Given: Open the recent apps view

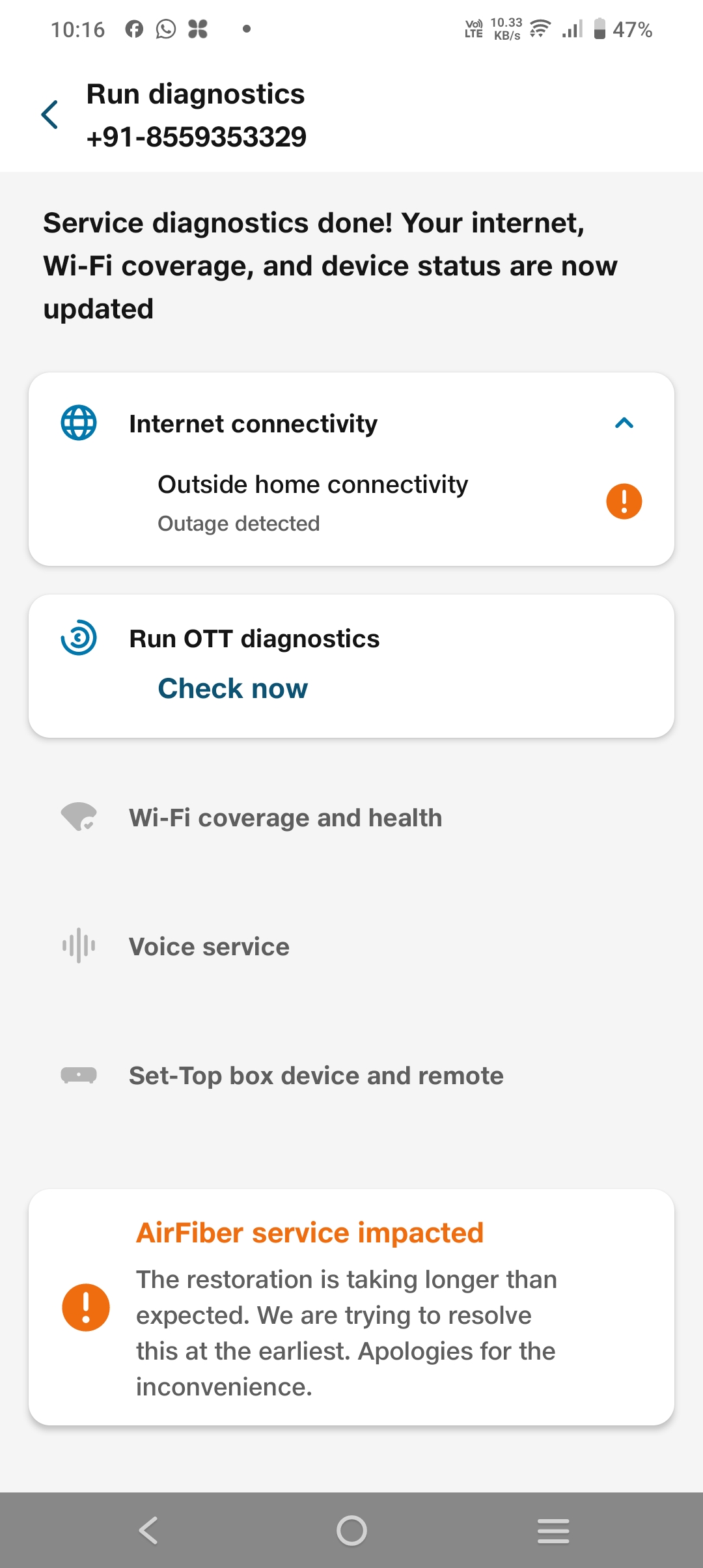Looking at the screenshot, I should pyautogui.click(x=553, y=1530).
